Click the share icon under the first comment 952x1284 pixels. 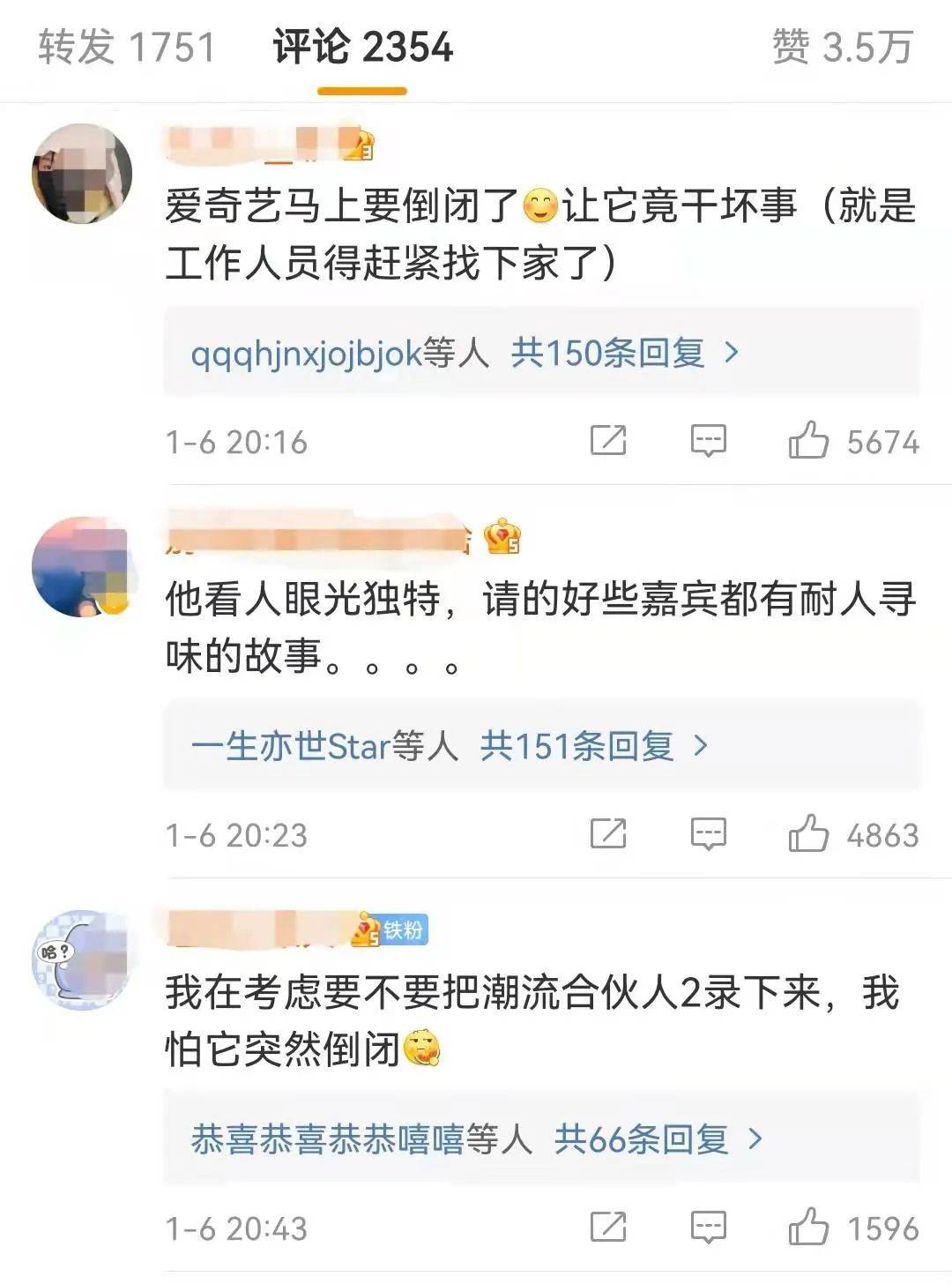[610, 438]
